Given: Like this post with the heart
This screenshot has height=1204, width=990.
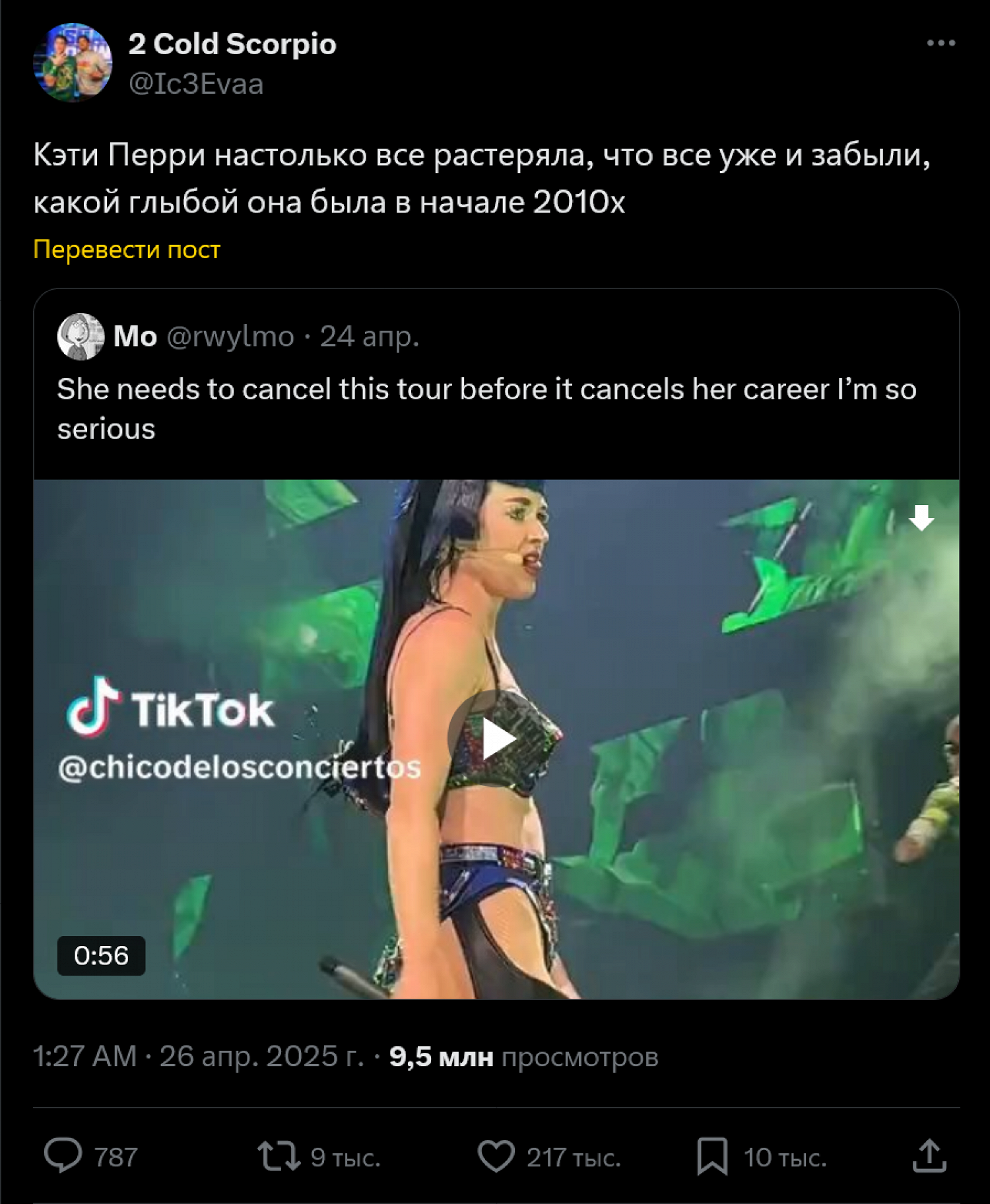Looking at the screenshot, I should point(496,1156).
